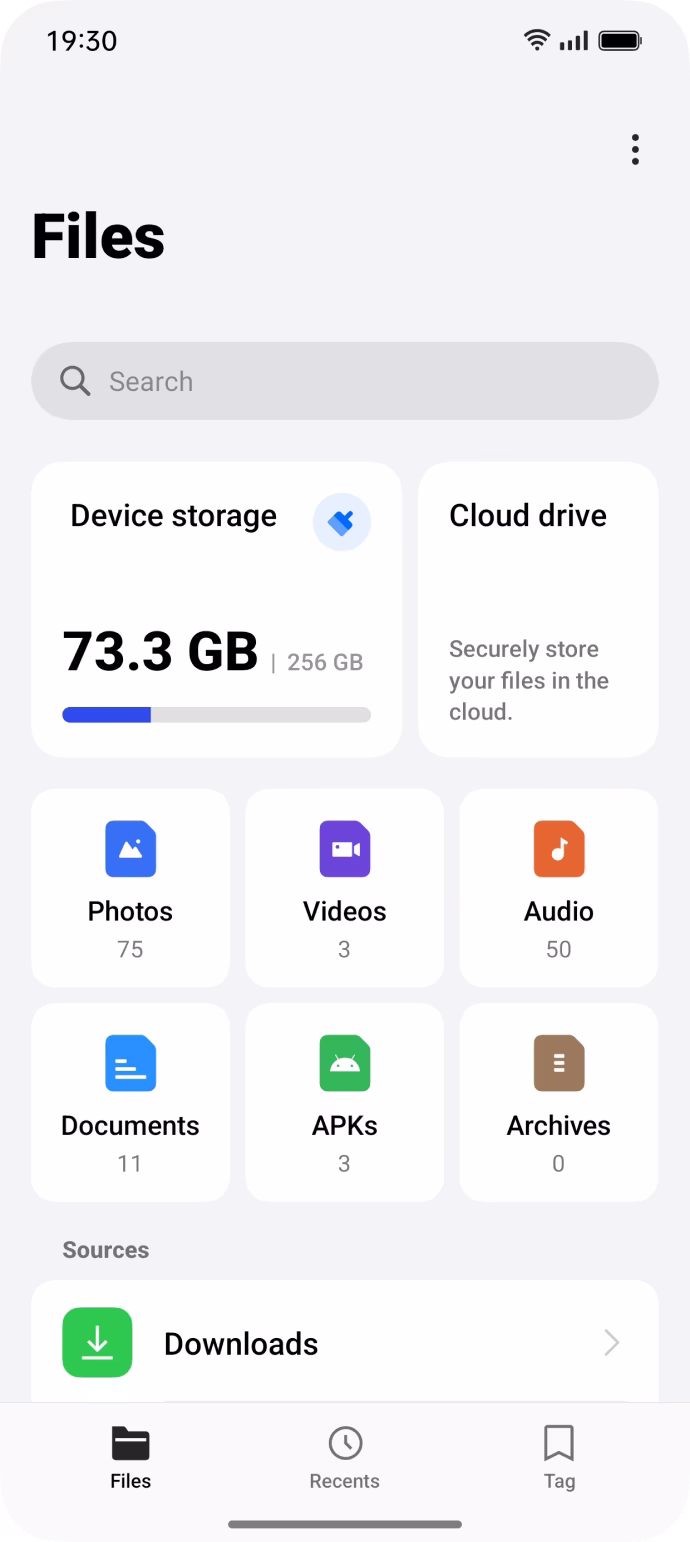Open the Videos category
Screen dimensions: 690x1542
point(344,887)
